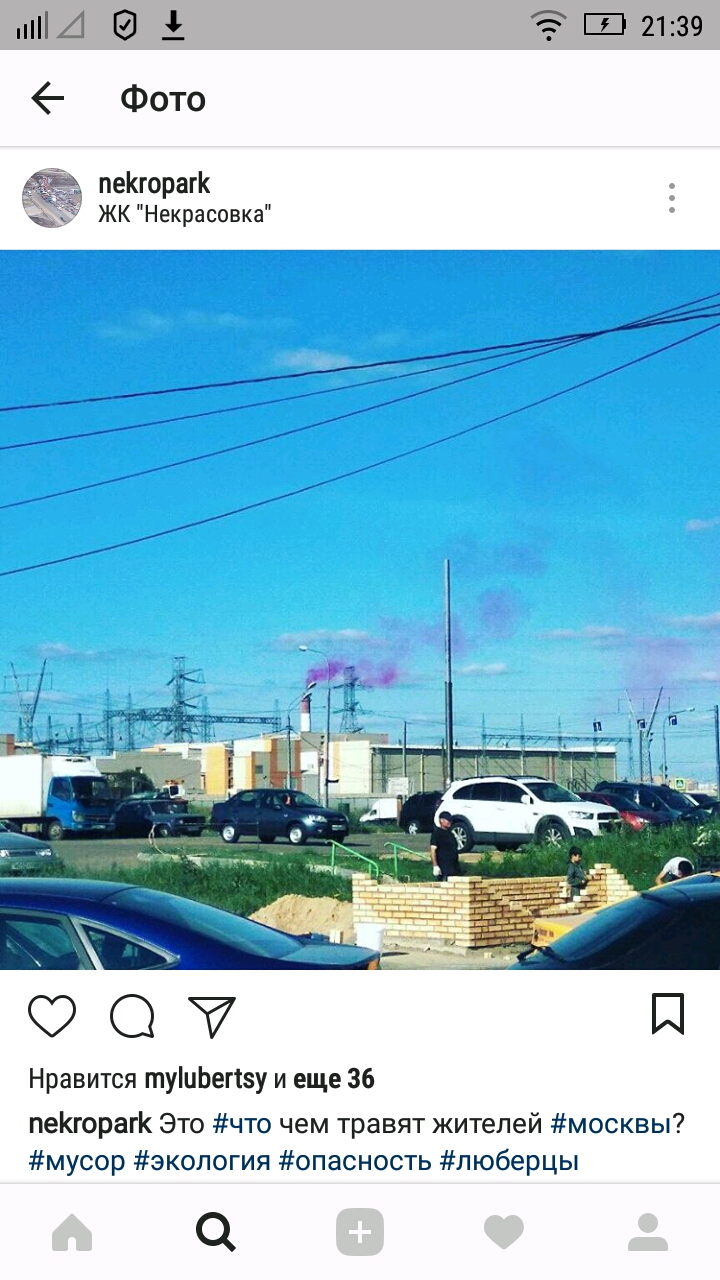Switch to the Search tab
Viewport: 720px width, 1280px height.
tap(216, 1233)
